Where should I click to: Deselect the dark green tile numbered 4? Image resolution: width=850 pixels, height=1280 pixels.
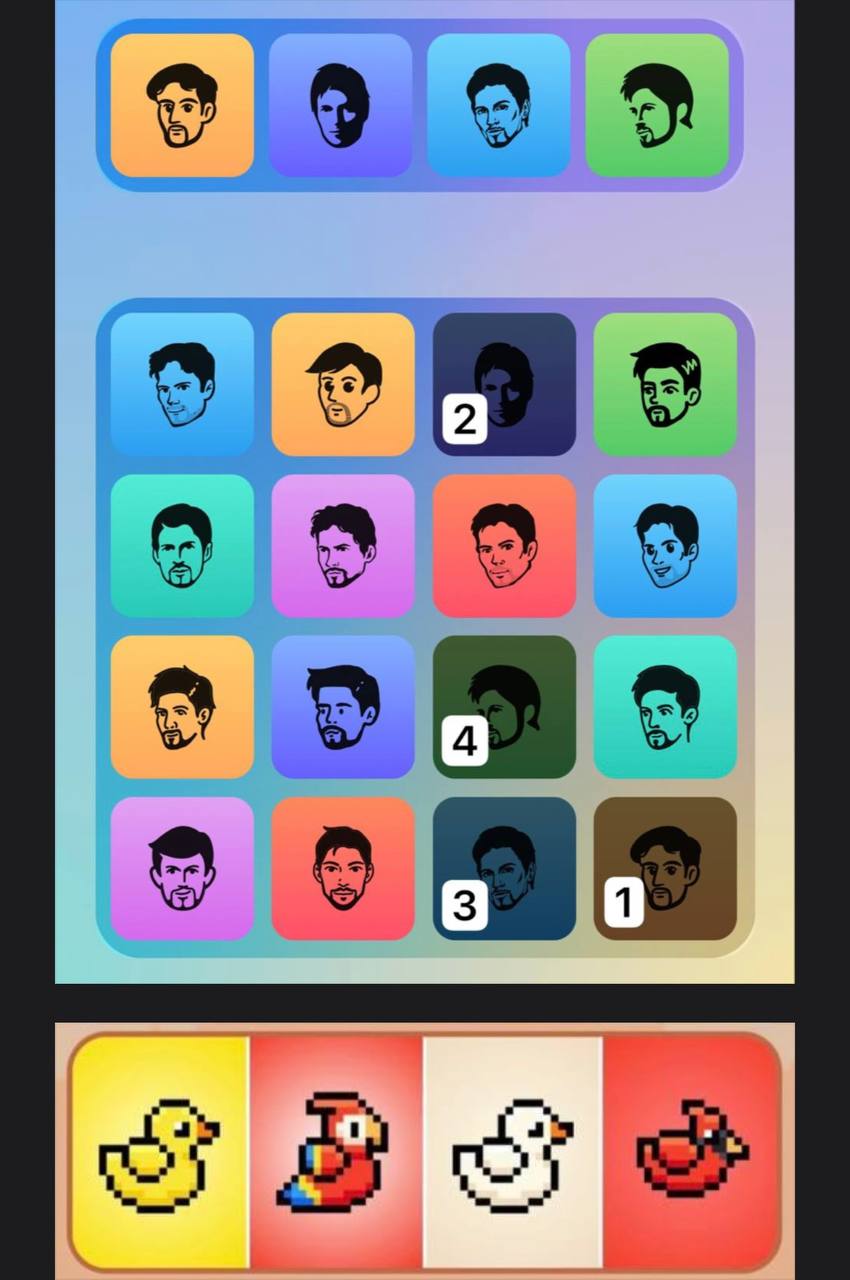point(504,706)
